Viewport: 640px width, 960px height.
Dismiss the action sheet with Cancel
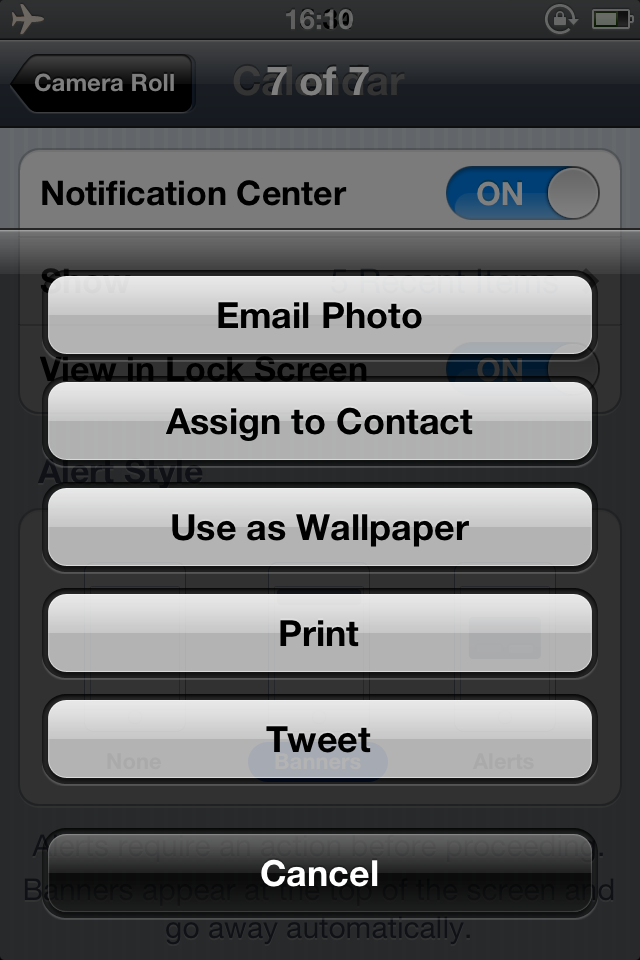pyautogui.click(x=320, y=873)
